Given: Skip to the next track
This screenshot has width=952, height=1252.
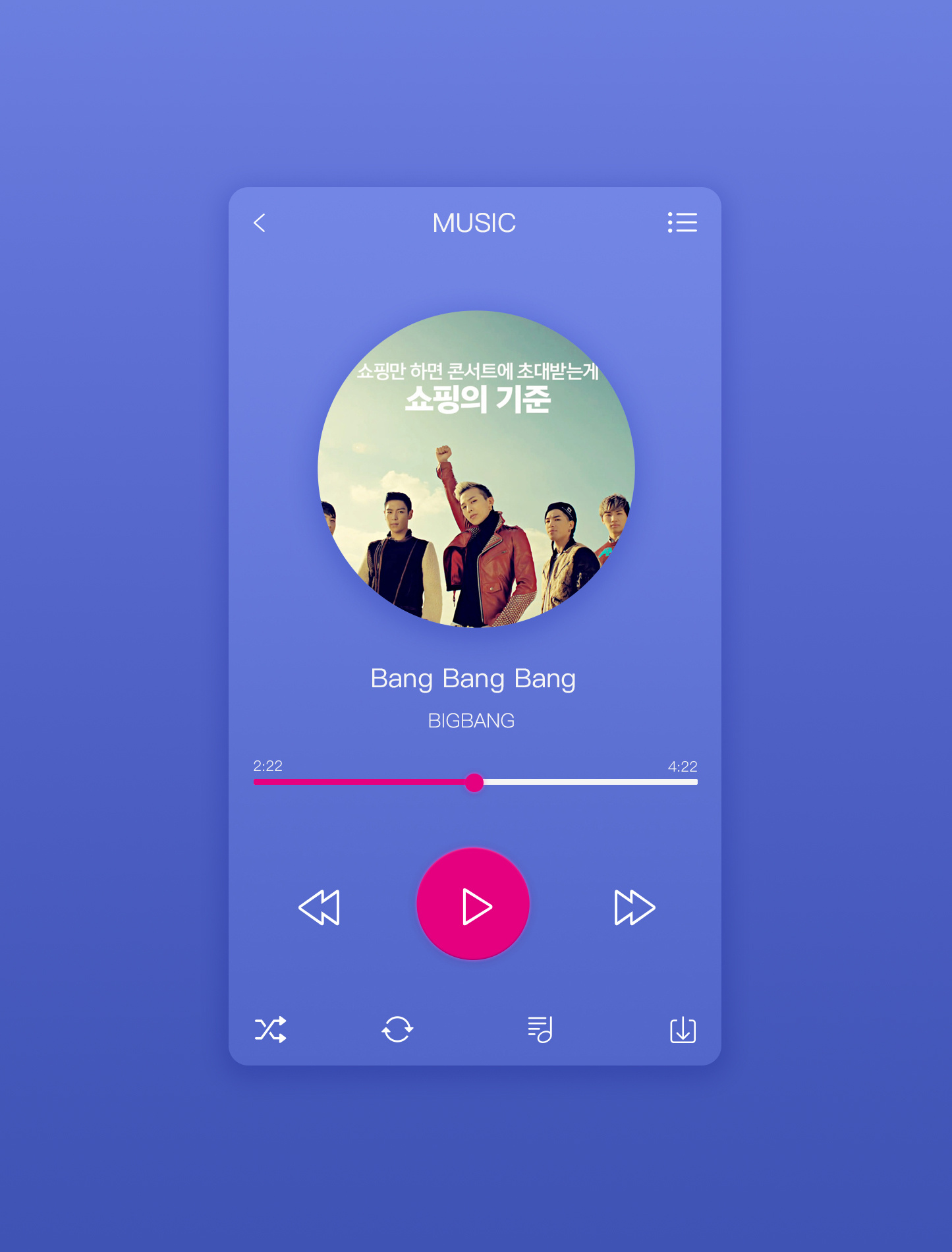Looking at the screenshot, I should pos(634,907).
